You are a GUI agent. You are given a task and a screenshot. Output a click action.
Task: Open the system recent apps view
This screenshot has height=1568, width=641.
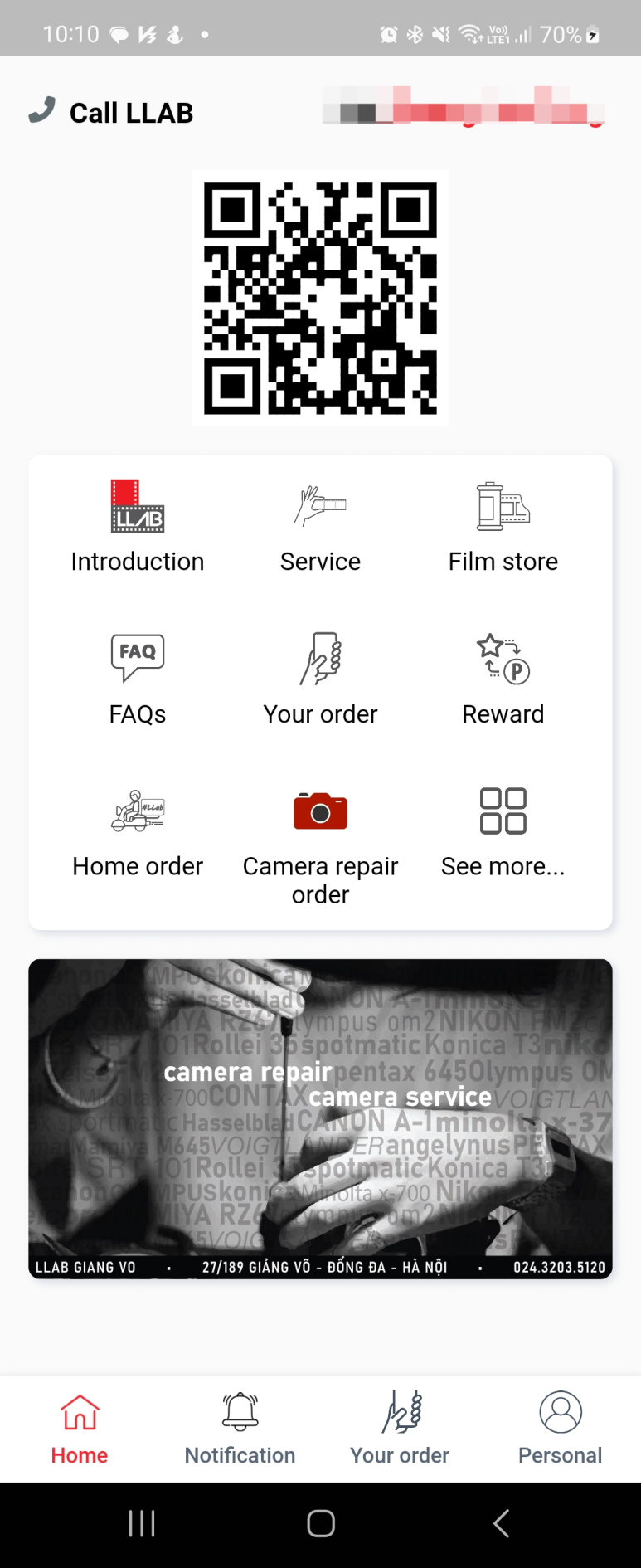tap(142, 1523)
